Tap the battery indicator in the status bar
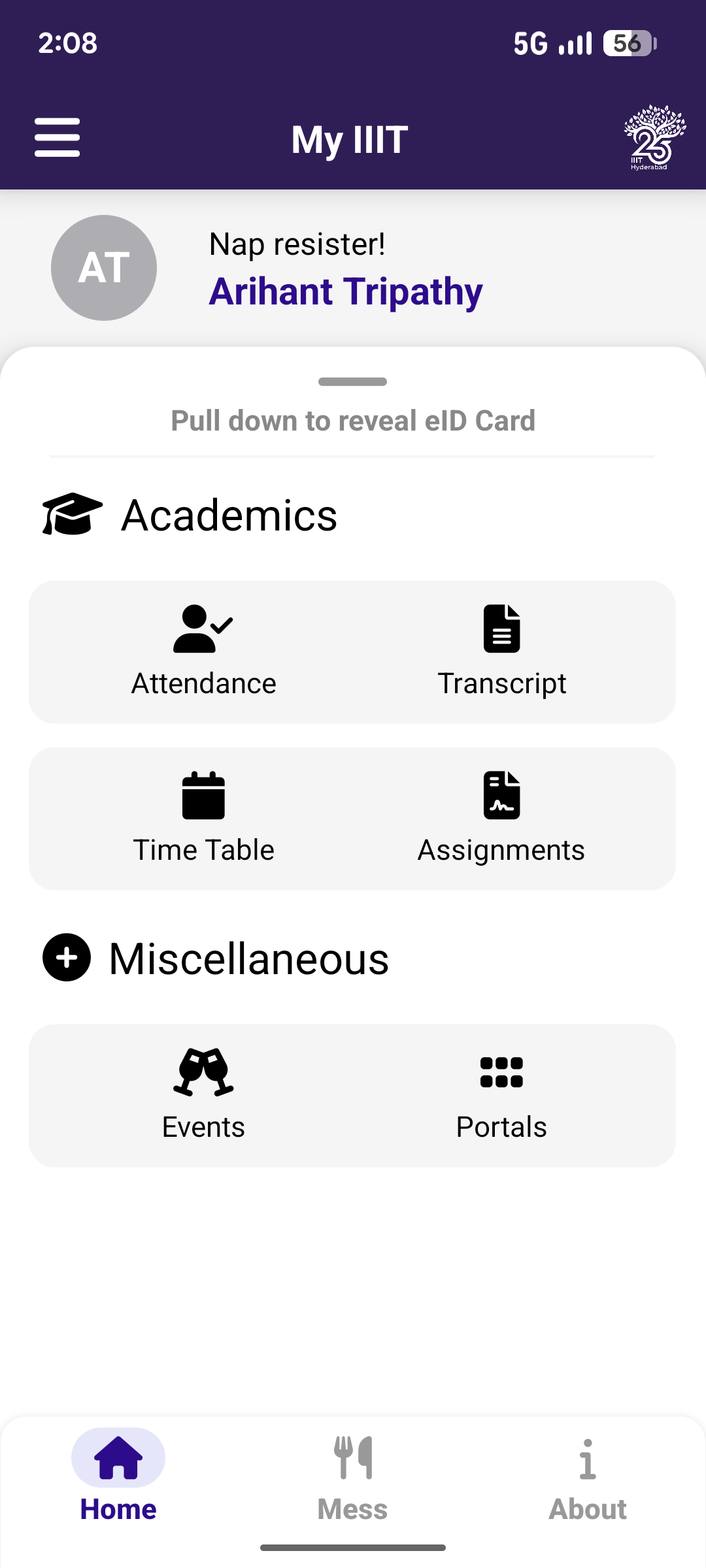 [629, 43]
